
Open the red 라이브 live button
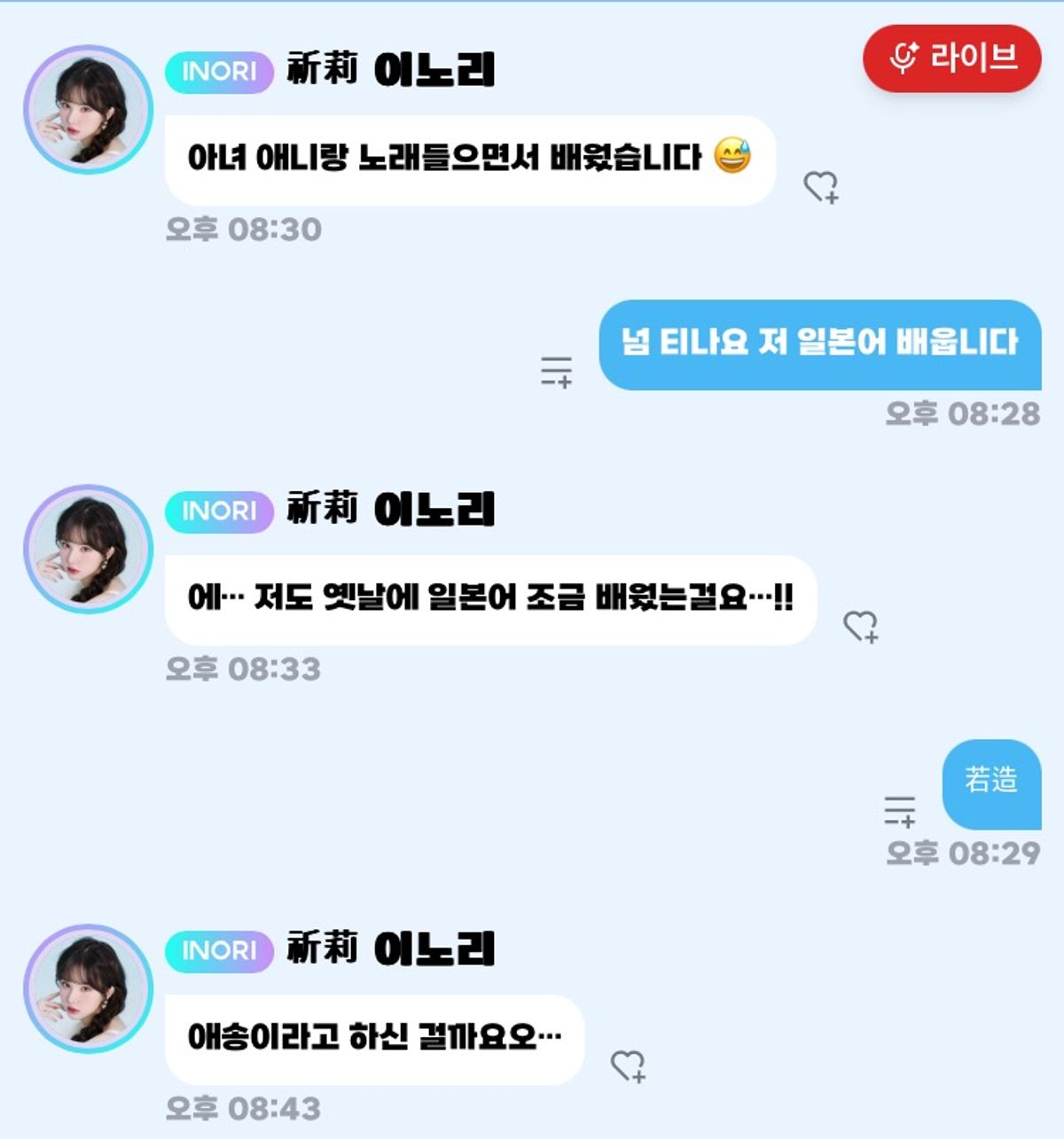coord(951,59)
